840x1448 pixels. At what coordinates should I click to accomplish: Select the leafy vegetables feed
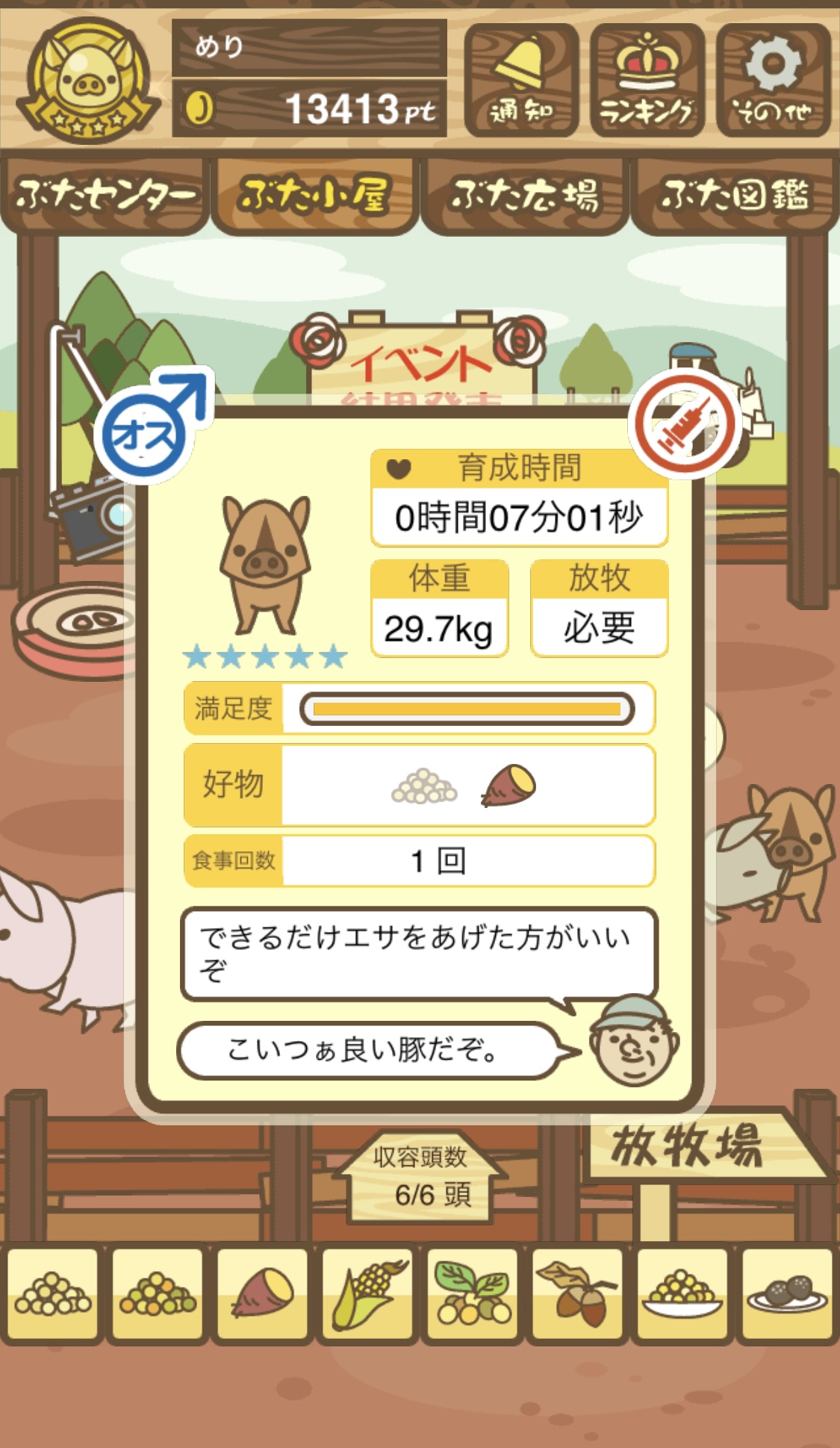coord(473,1295)
